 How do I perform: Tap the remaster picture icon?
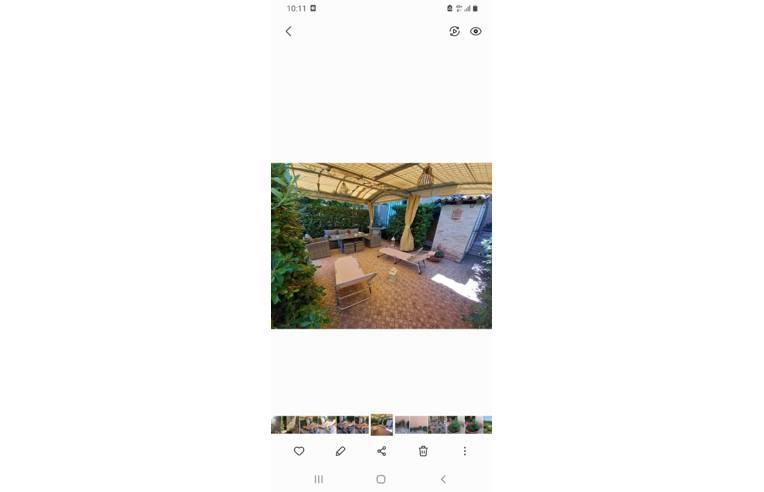pos(454,31)
